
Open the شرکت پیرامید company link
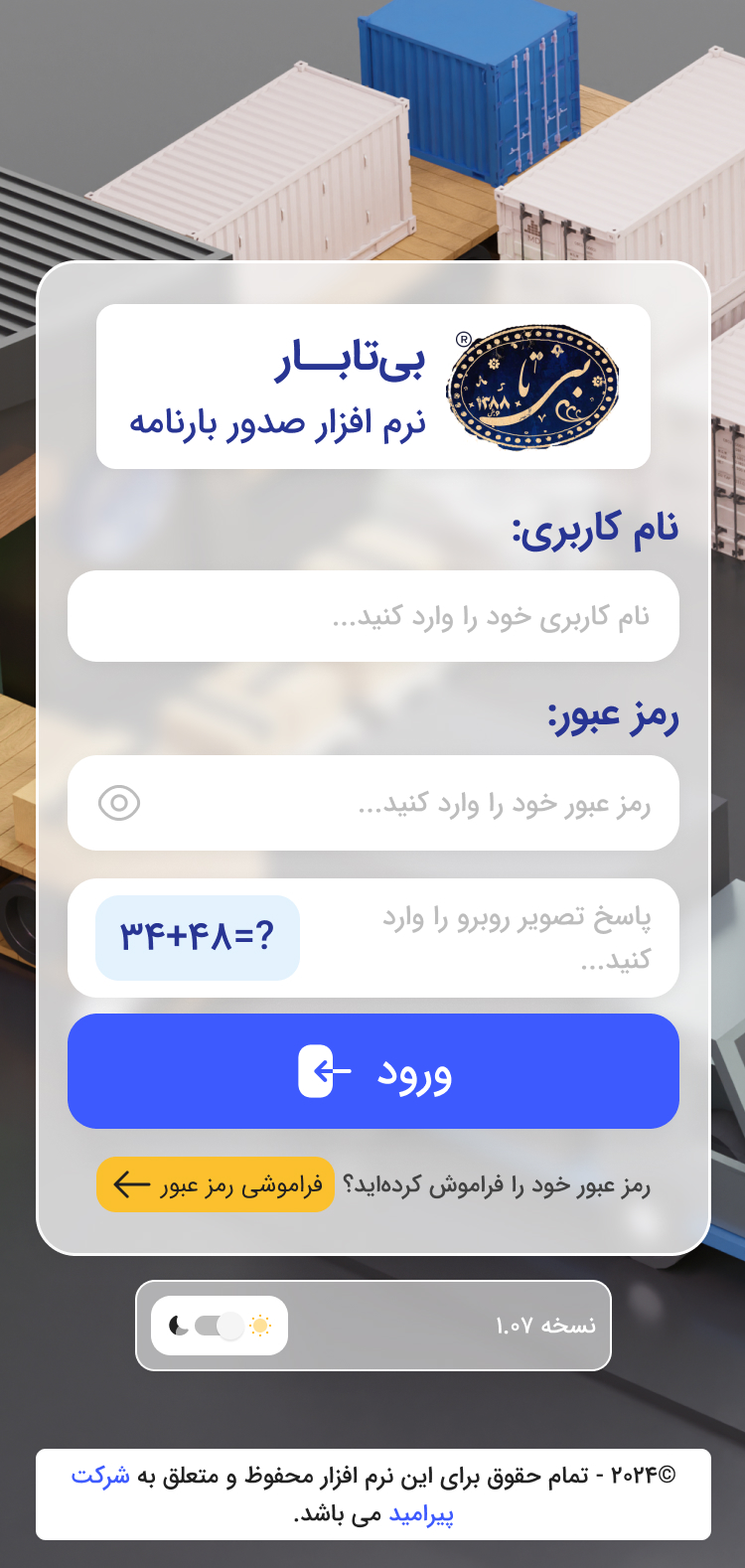100,1476
